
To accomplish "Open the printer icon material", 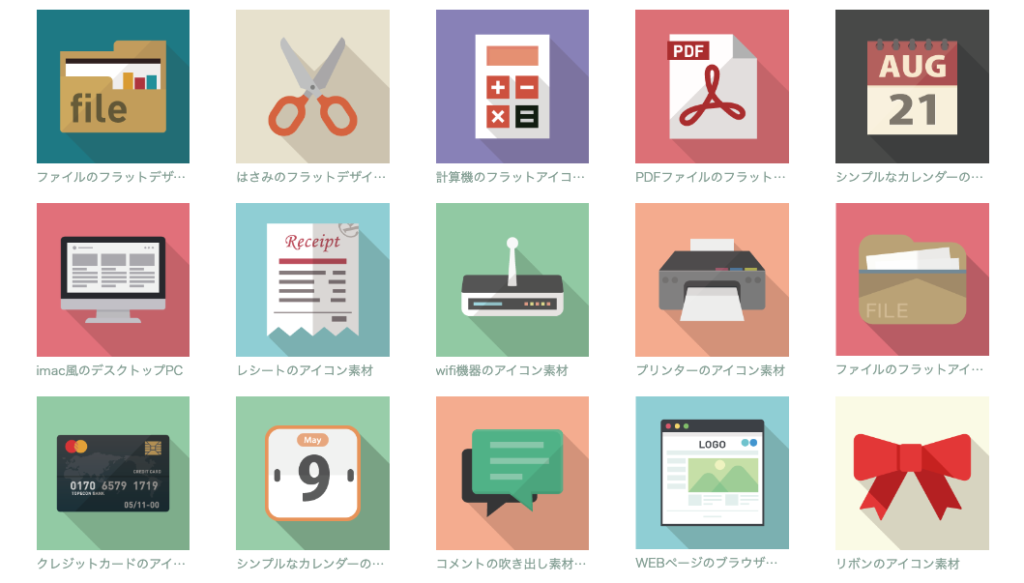I will [x=712, y=280].
